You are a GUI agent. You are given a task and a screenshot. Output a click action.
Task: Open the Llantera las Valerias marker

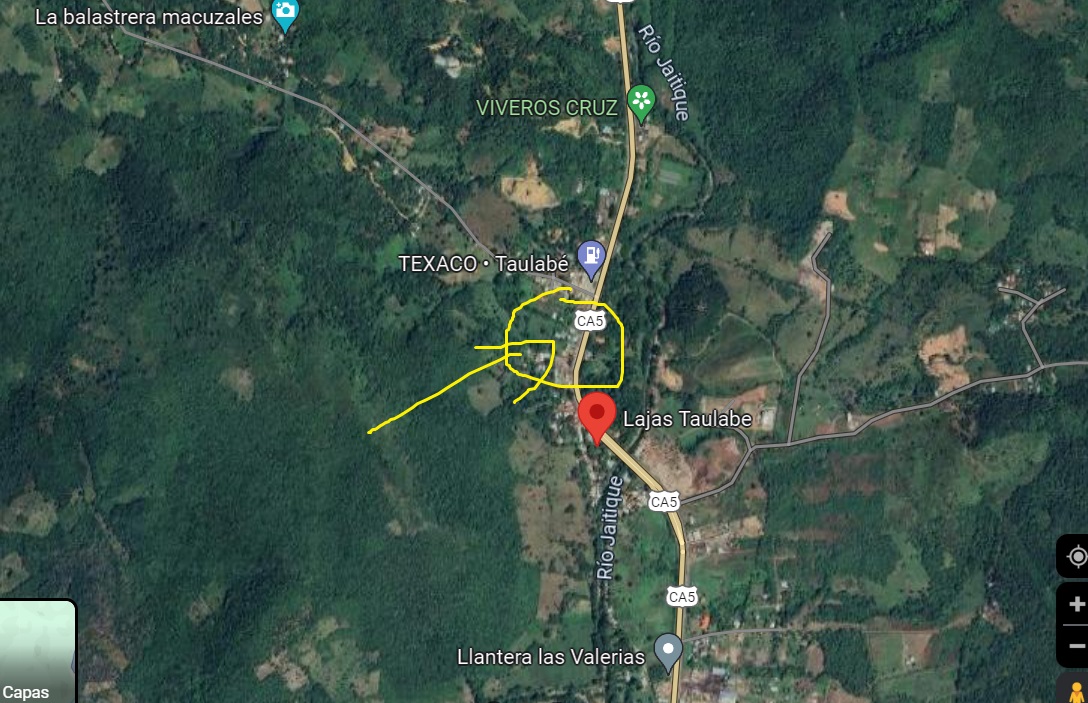[x=668, y=652]
